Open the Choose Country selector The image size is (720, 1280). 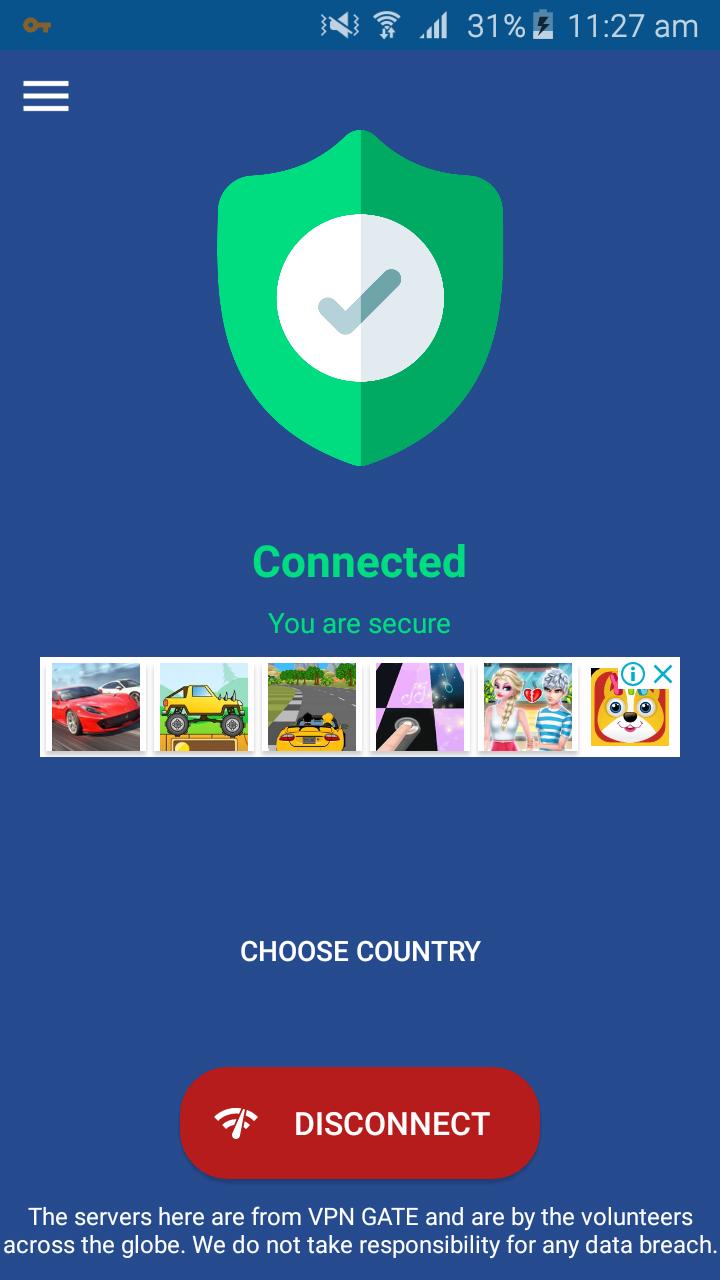(360, 951)
